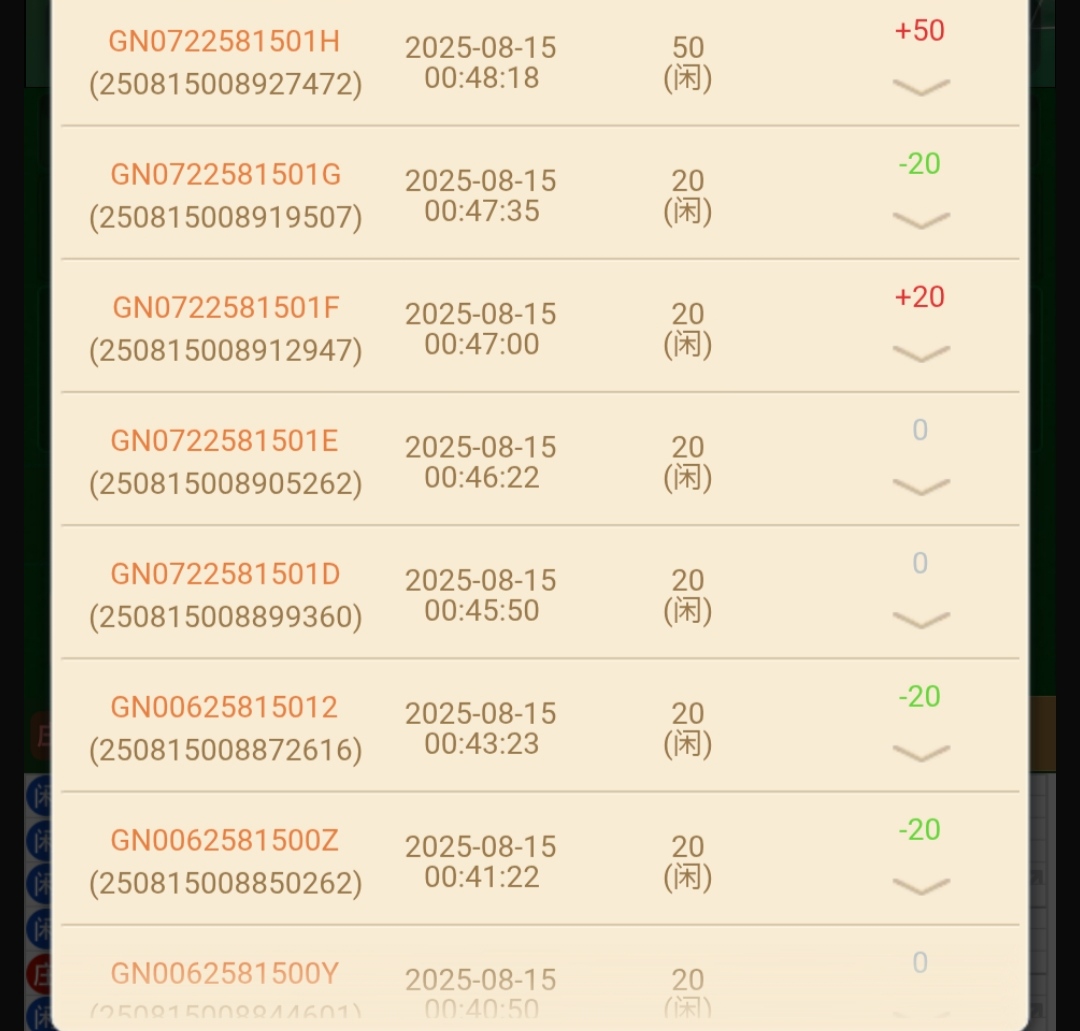Expand details for bet GN0722581501G

pyautogui.click(x=920, y=221)
